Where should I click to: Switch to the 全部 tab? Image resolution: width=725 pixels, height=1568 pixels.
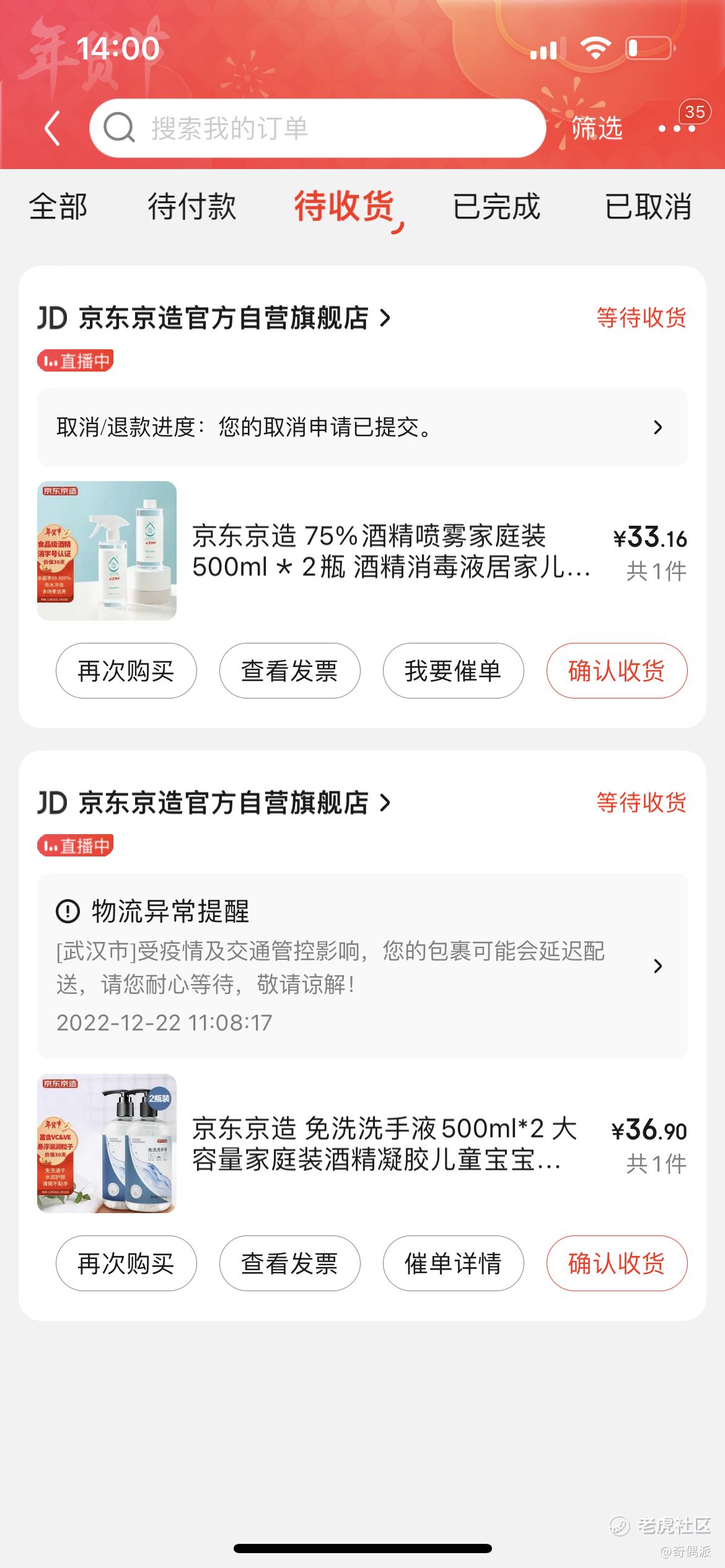tap(58, 206)
